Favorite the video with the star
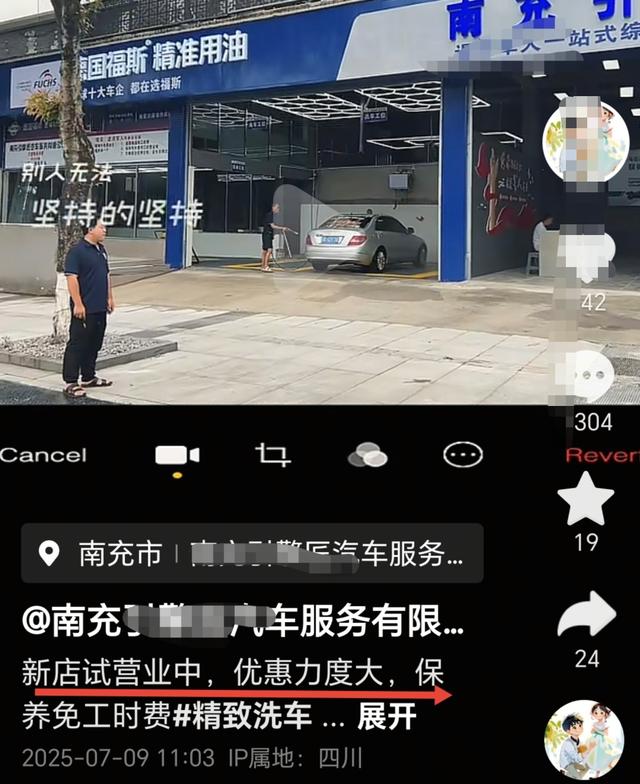640x784 pixels. click(586, 499)
